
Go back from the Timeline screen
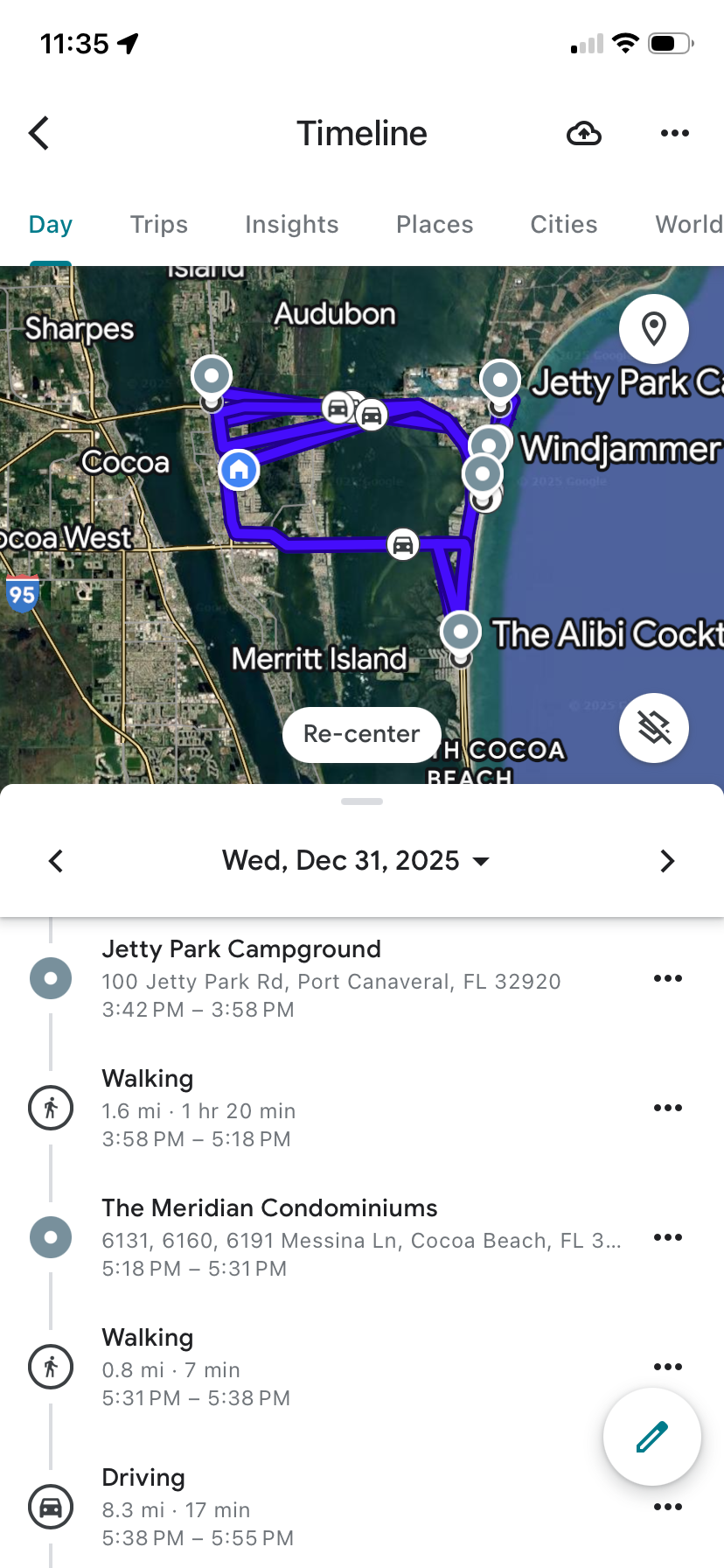point(39,133)
